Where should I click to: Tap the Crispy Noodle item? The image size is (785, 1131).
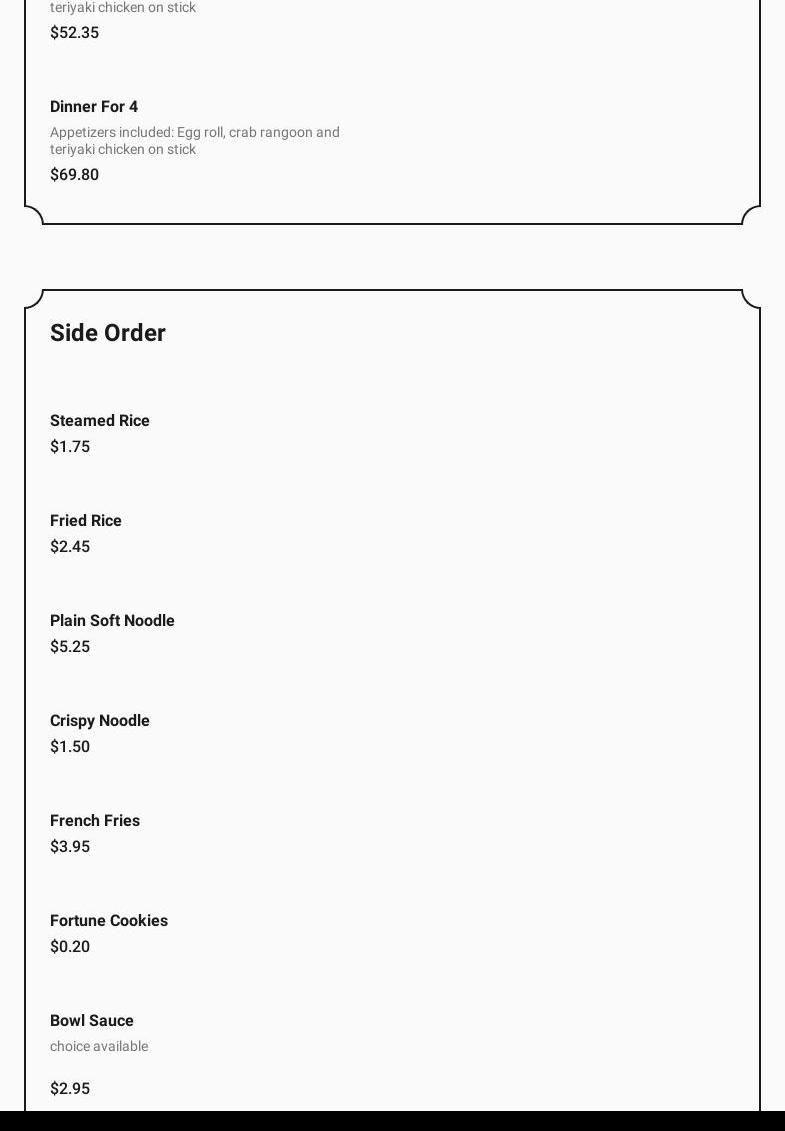tap(100, 721)
